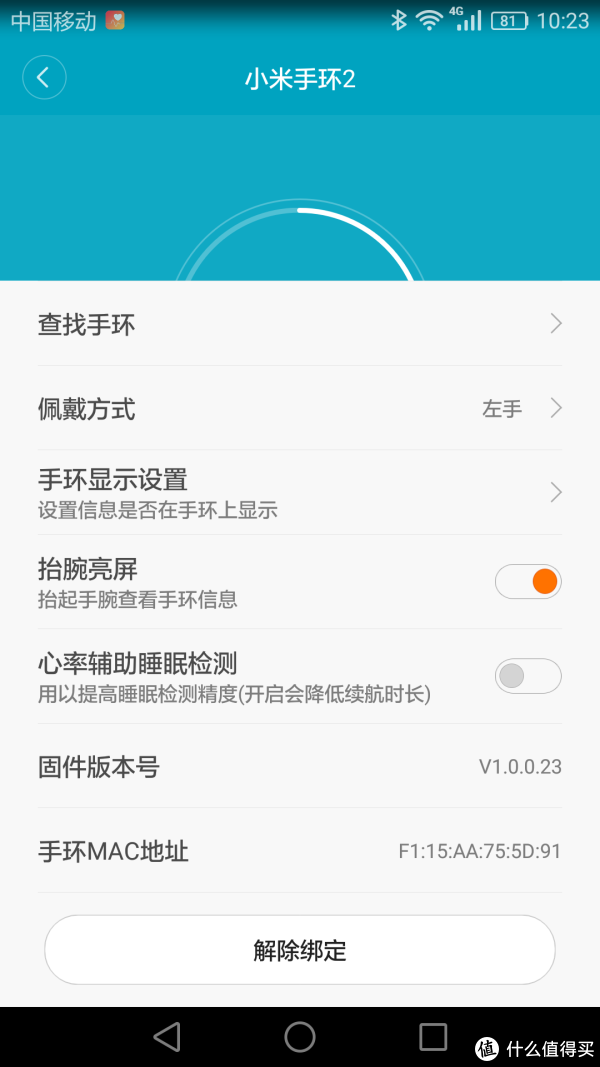Turn off the 抬腕亮屏 switch
Screen dimensions: 600x1067
528,581
